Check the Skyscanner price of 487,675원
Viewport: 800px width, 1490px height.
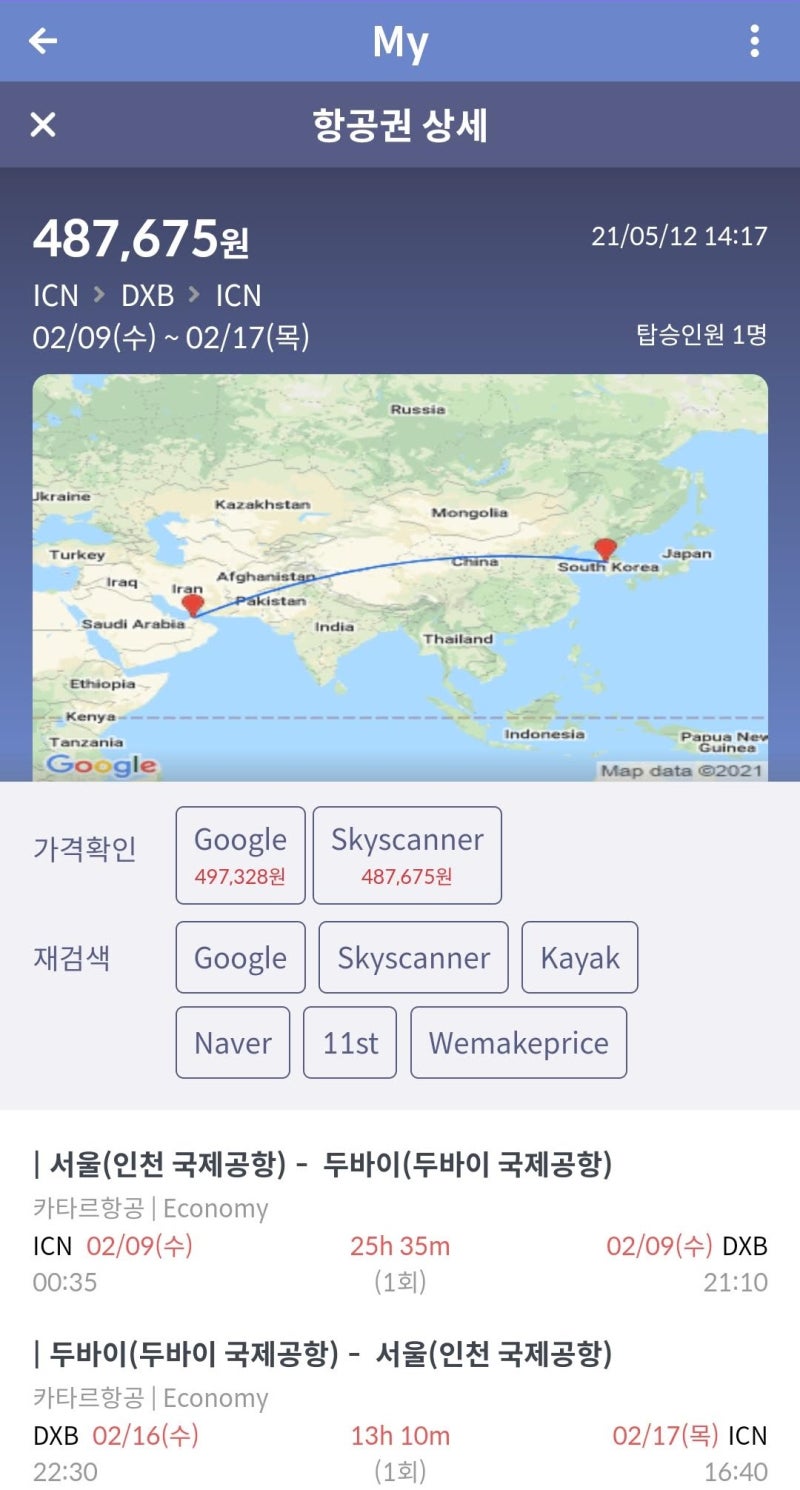(406, 854)
